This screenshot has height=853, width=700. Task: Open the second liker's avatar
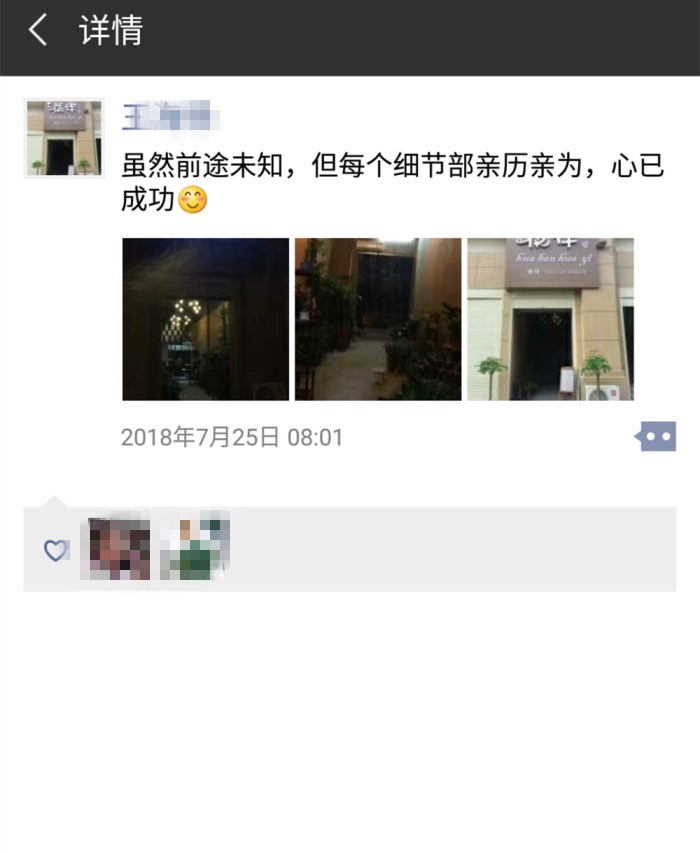pyautogui.click(x=195, y=548)
